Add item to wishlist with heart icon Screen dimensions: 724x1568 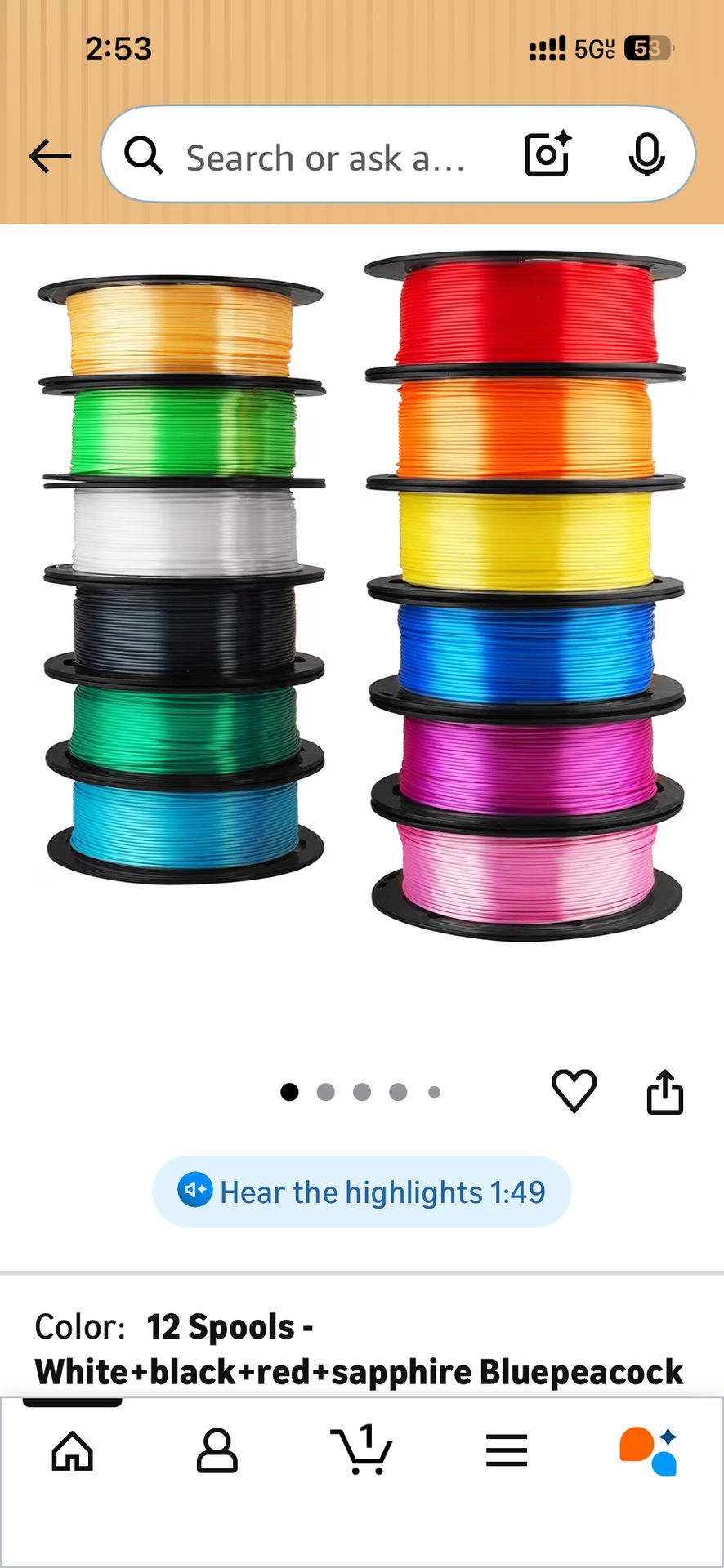(x=574, y=1090)
